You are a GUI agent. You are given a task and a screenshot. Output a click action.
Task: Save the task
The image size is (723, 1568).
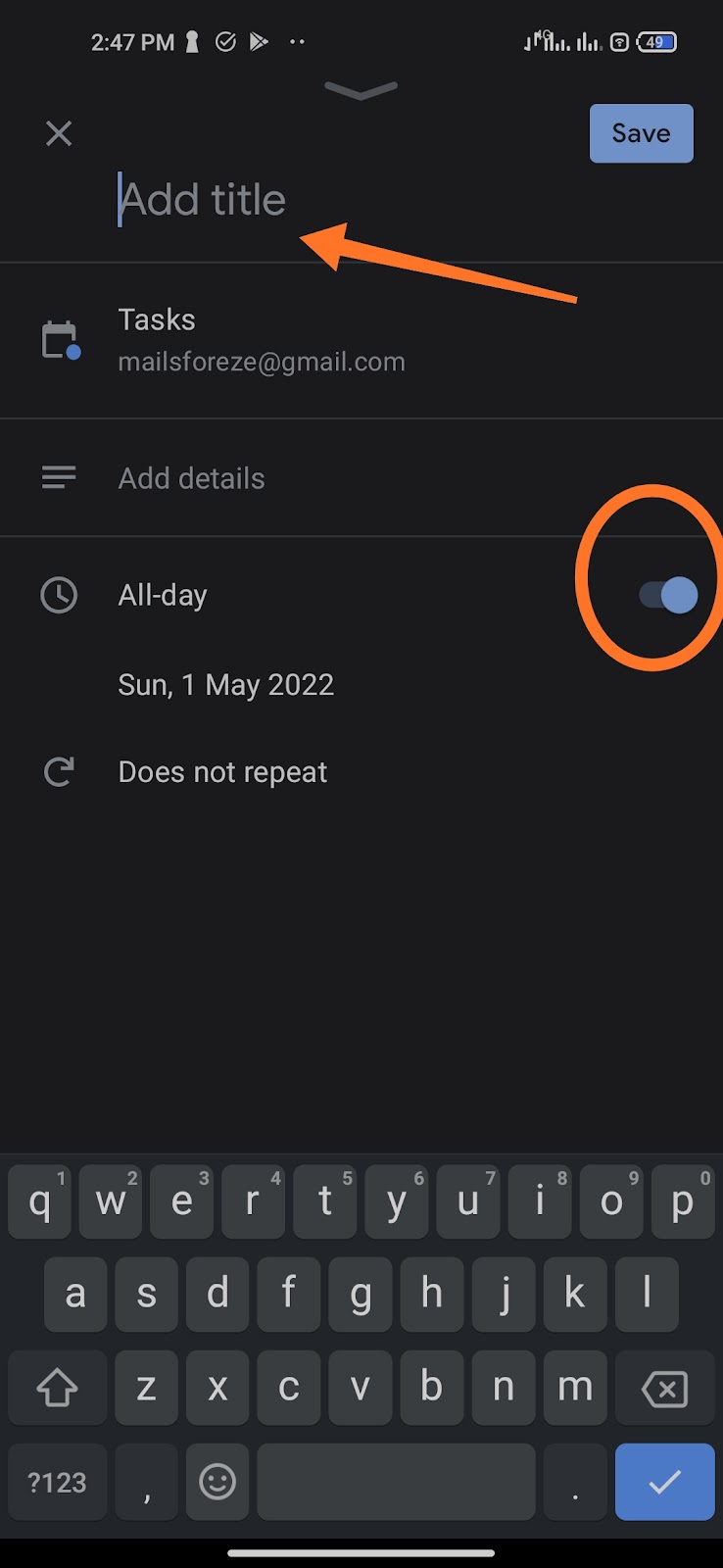pos(641,133)
